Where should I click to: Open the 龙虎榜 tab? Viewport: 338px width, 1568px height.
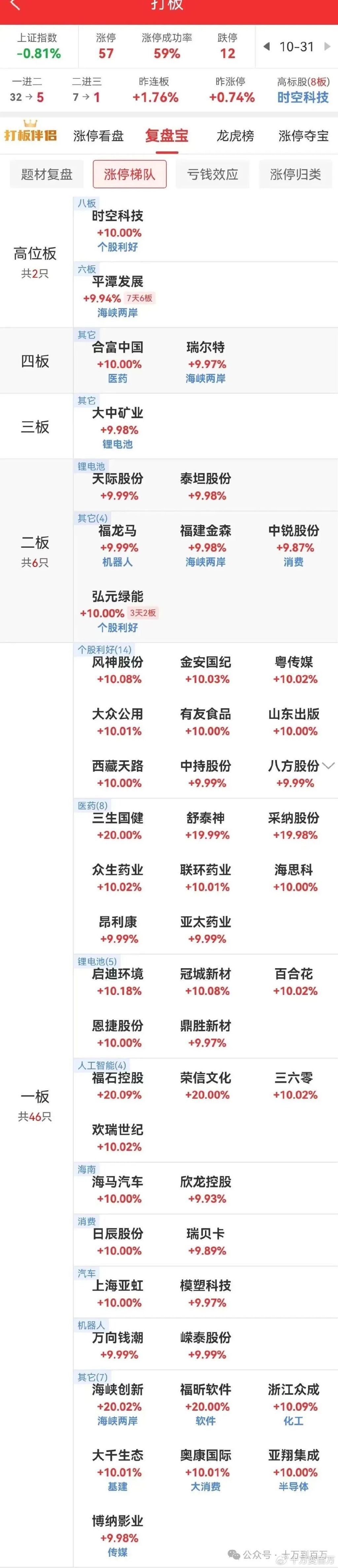[x=235, y=136]
